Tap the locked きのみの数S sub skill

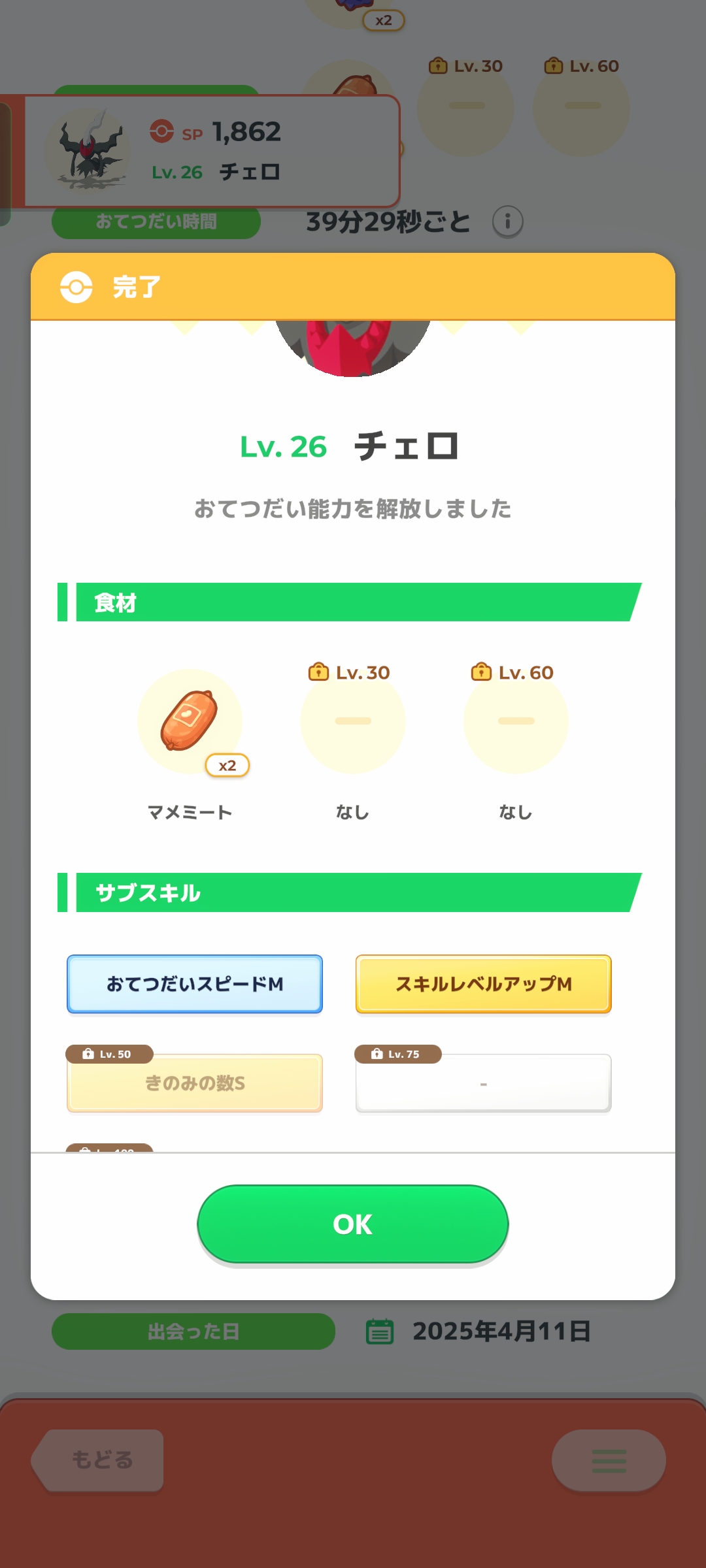pos(195,1083)
